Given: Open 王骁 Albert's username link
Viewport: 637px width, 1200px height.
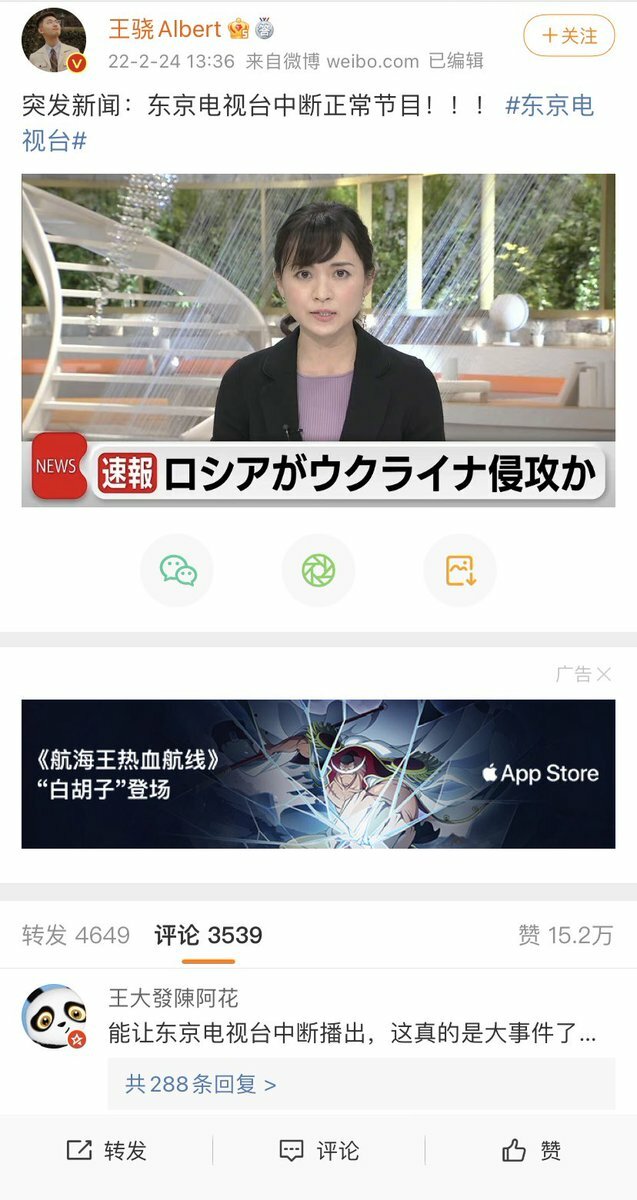Looking at the screenshot, I should 164,30.
